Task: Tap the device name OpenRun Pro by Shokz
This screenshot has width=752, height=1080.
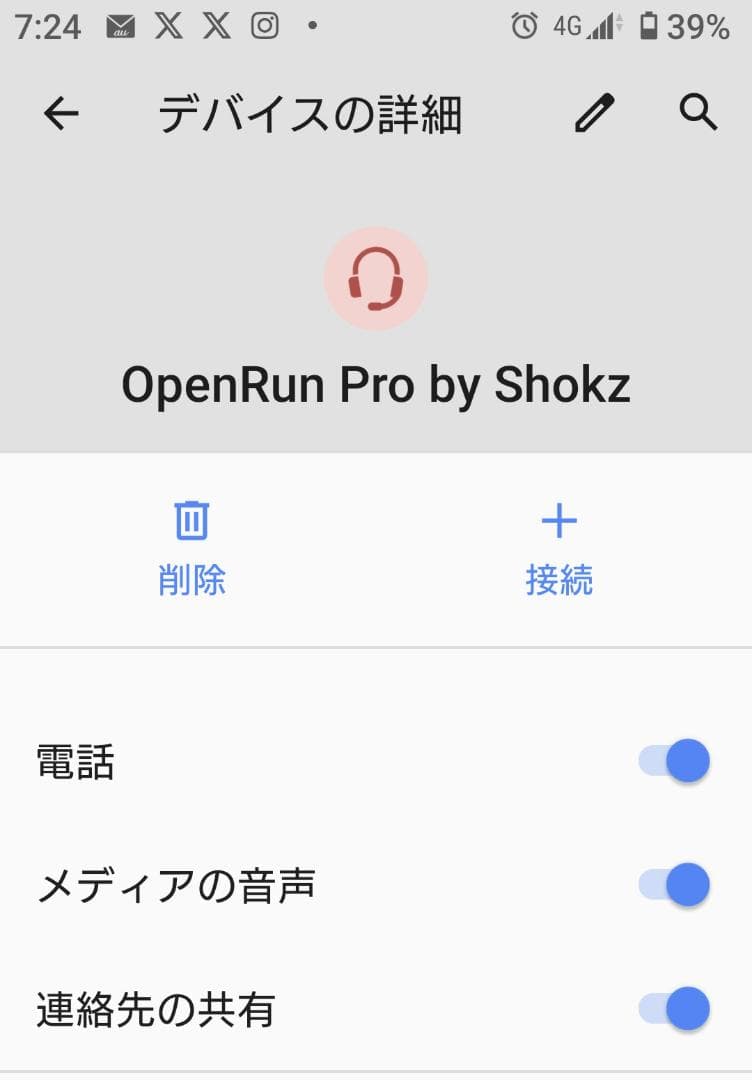Action: pos(376,384)
